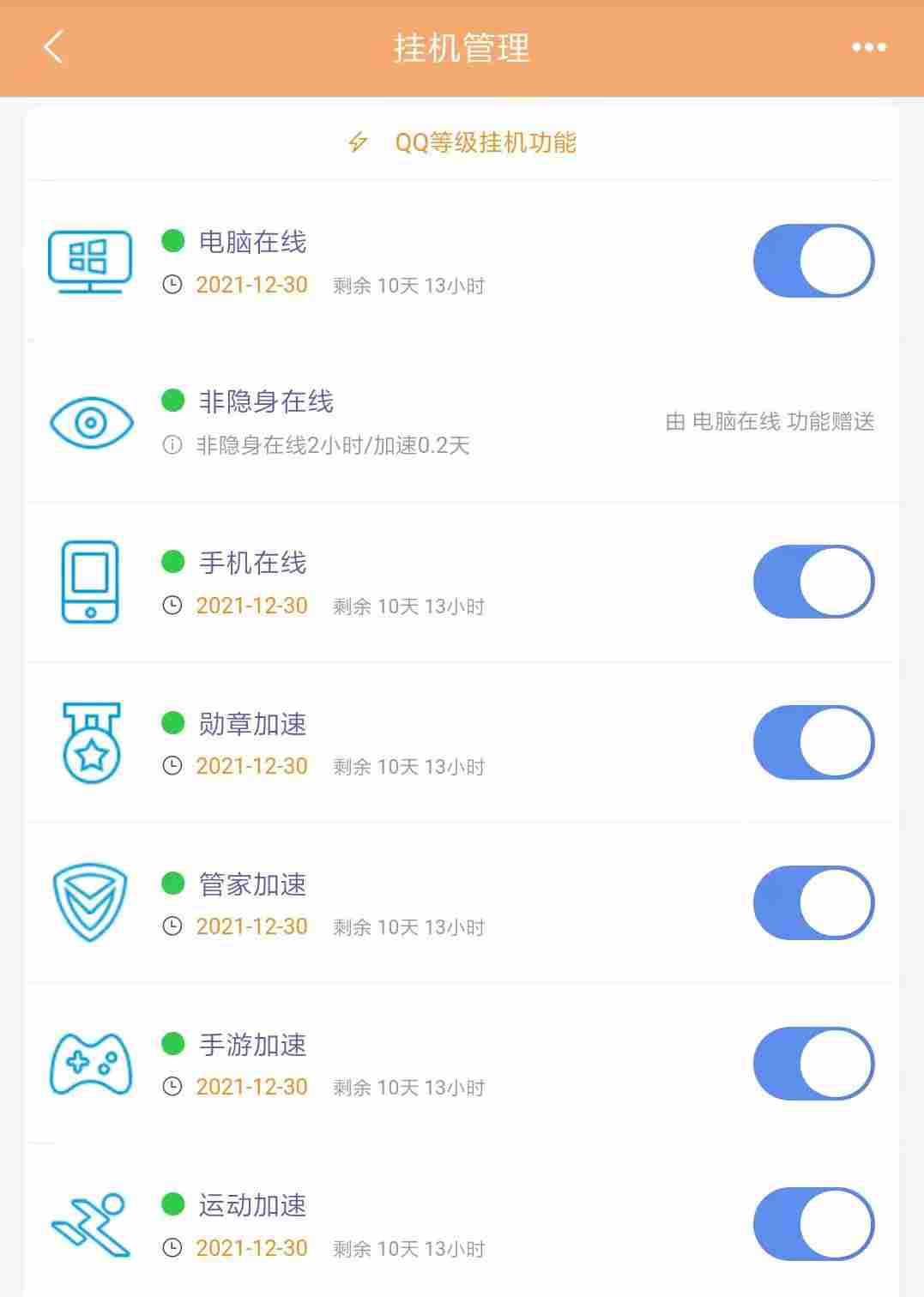The image size is (924, 1297).
Task: Turn off the 运动加速 switch
Action: pos(813,1224)
